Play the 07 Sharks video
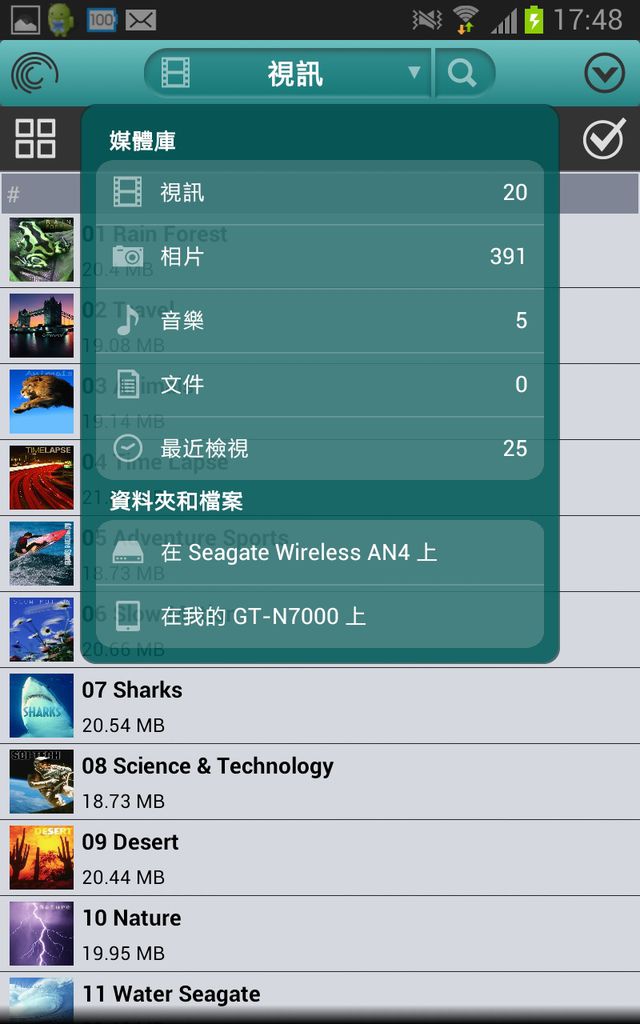Viewport: 640px width, 1024px height. [320, 706]
